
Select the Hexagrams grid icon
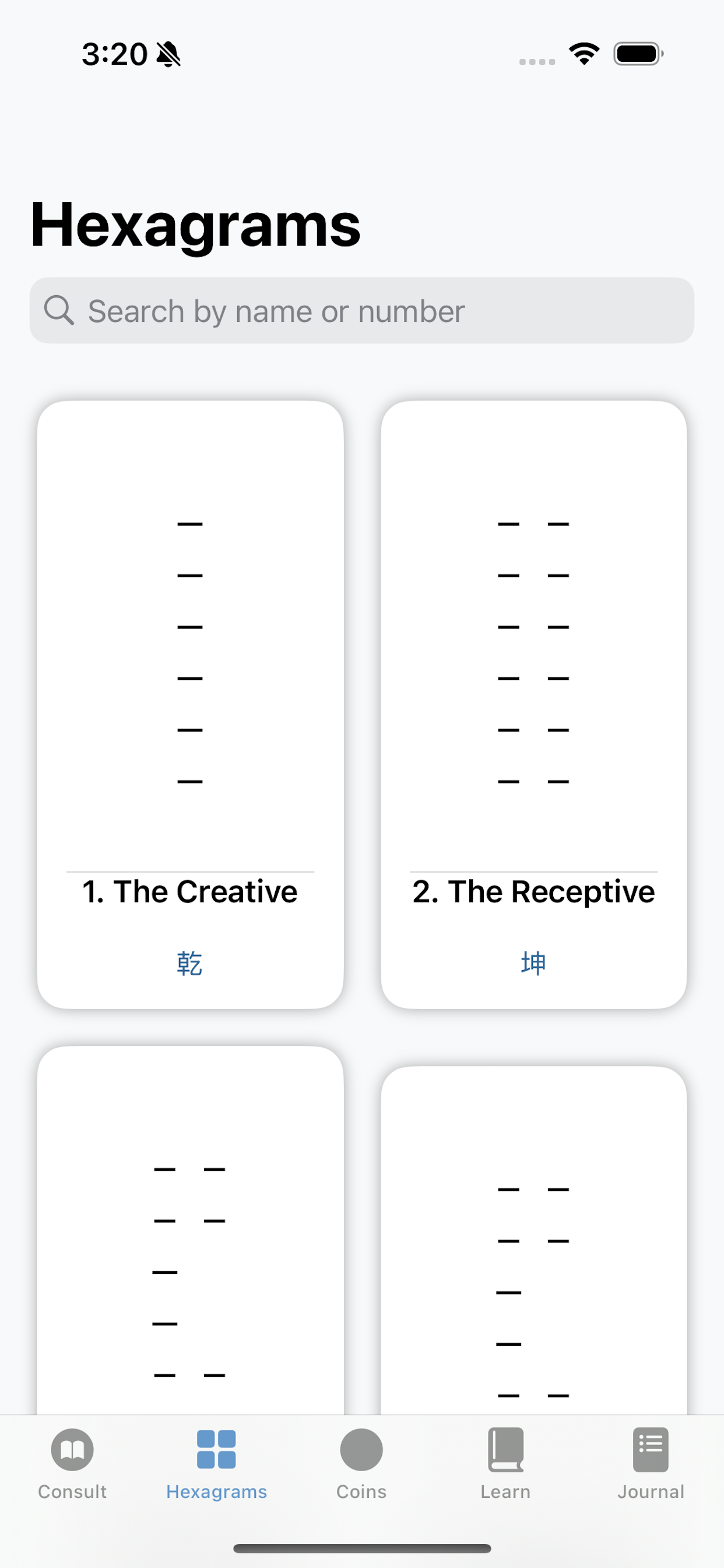click(x=216, y=1450)
